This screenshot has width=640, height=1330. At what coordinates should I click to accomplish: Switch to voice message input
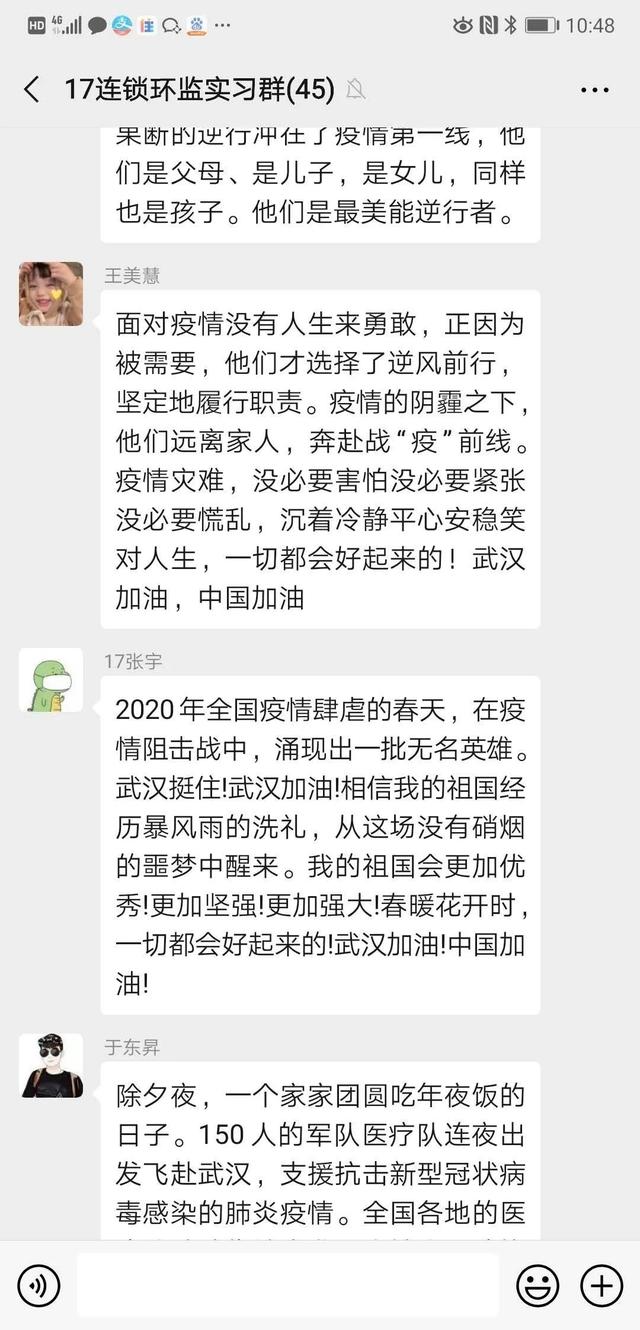tap(39, 1285)
